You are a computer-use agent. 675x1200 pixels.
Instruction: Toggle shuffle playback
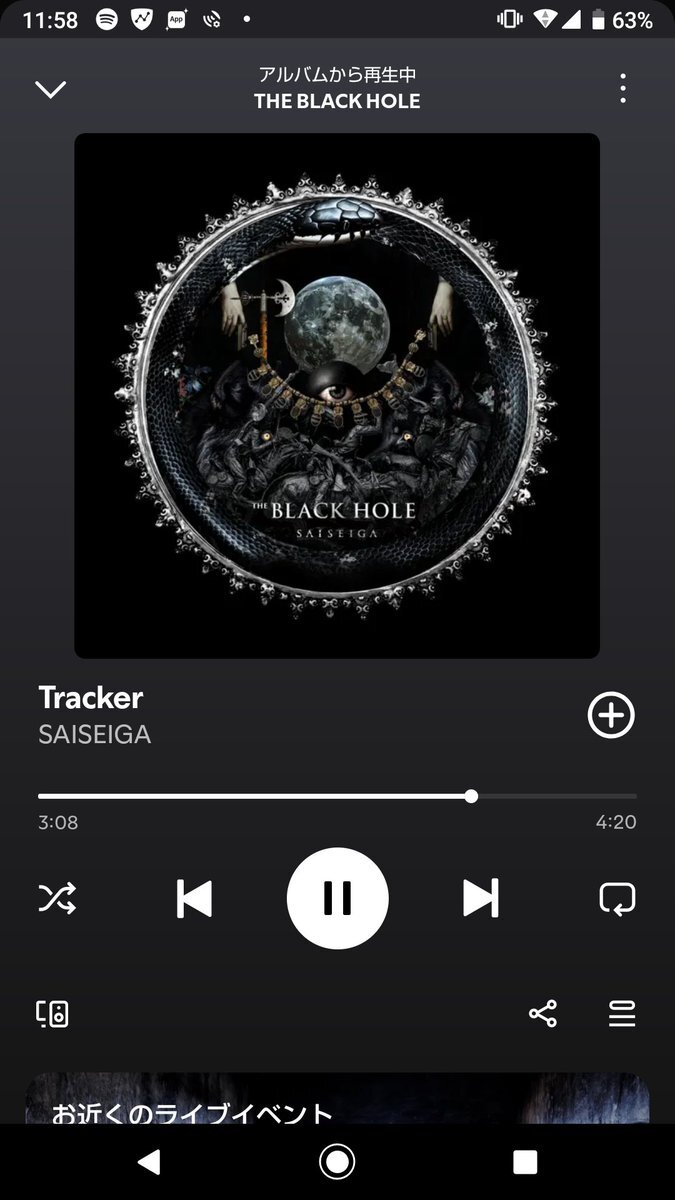[57, 898]
